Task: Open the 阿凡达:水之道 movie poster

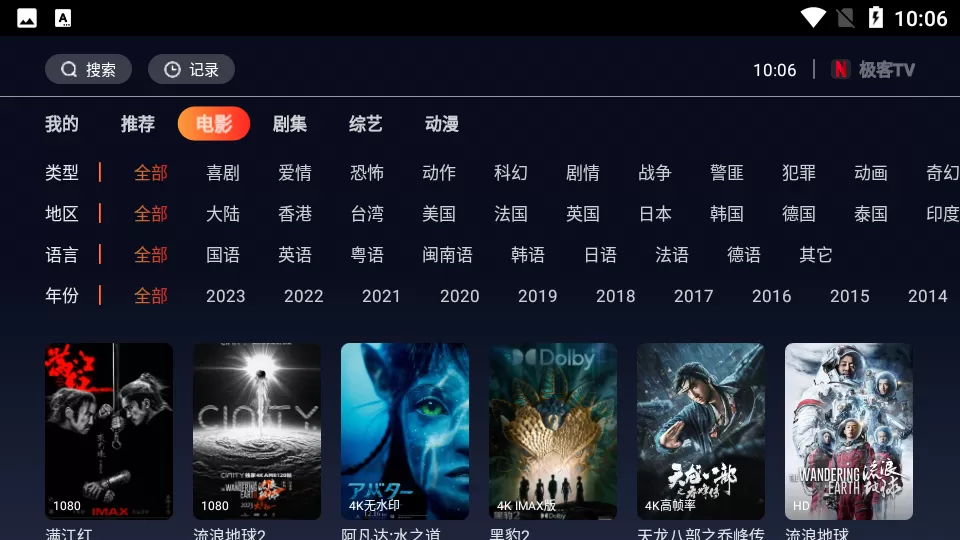Action: click(405, 431)
